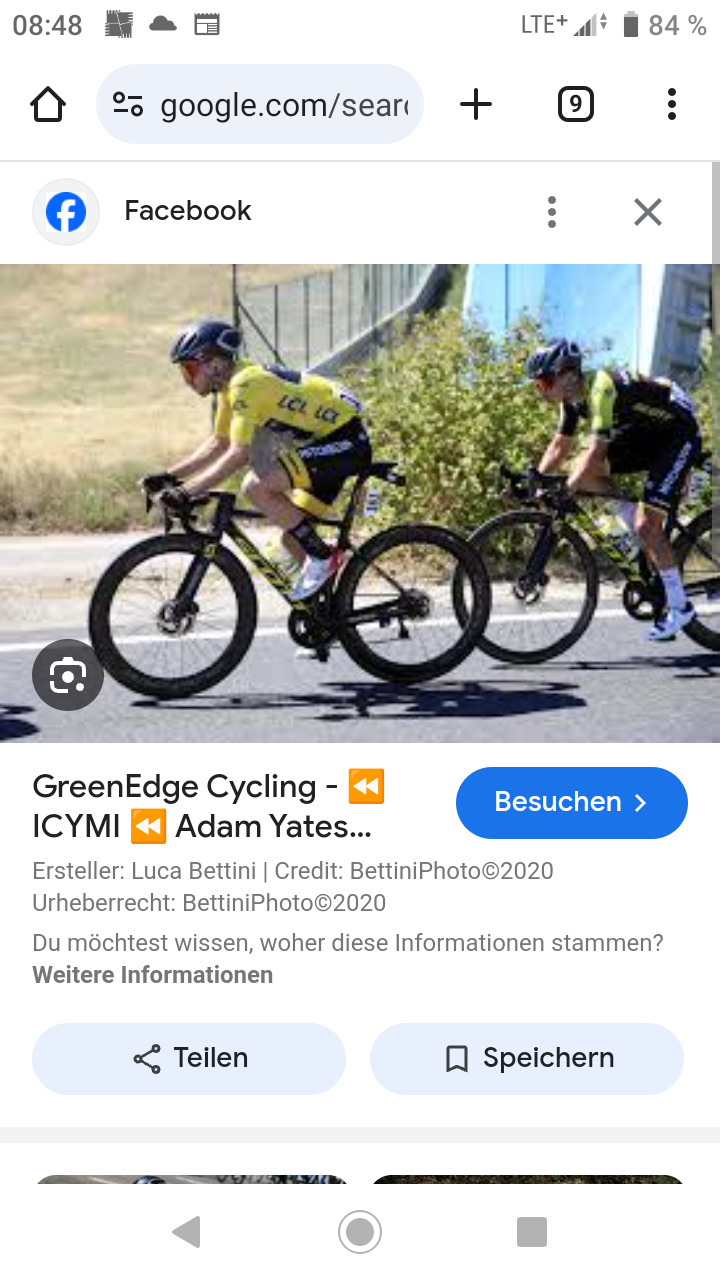Screen dimensions: 720x1280
Task: Open Chrome's three-dot browser menu
Action: click(x=671, y=103)
